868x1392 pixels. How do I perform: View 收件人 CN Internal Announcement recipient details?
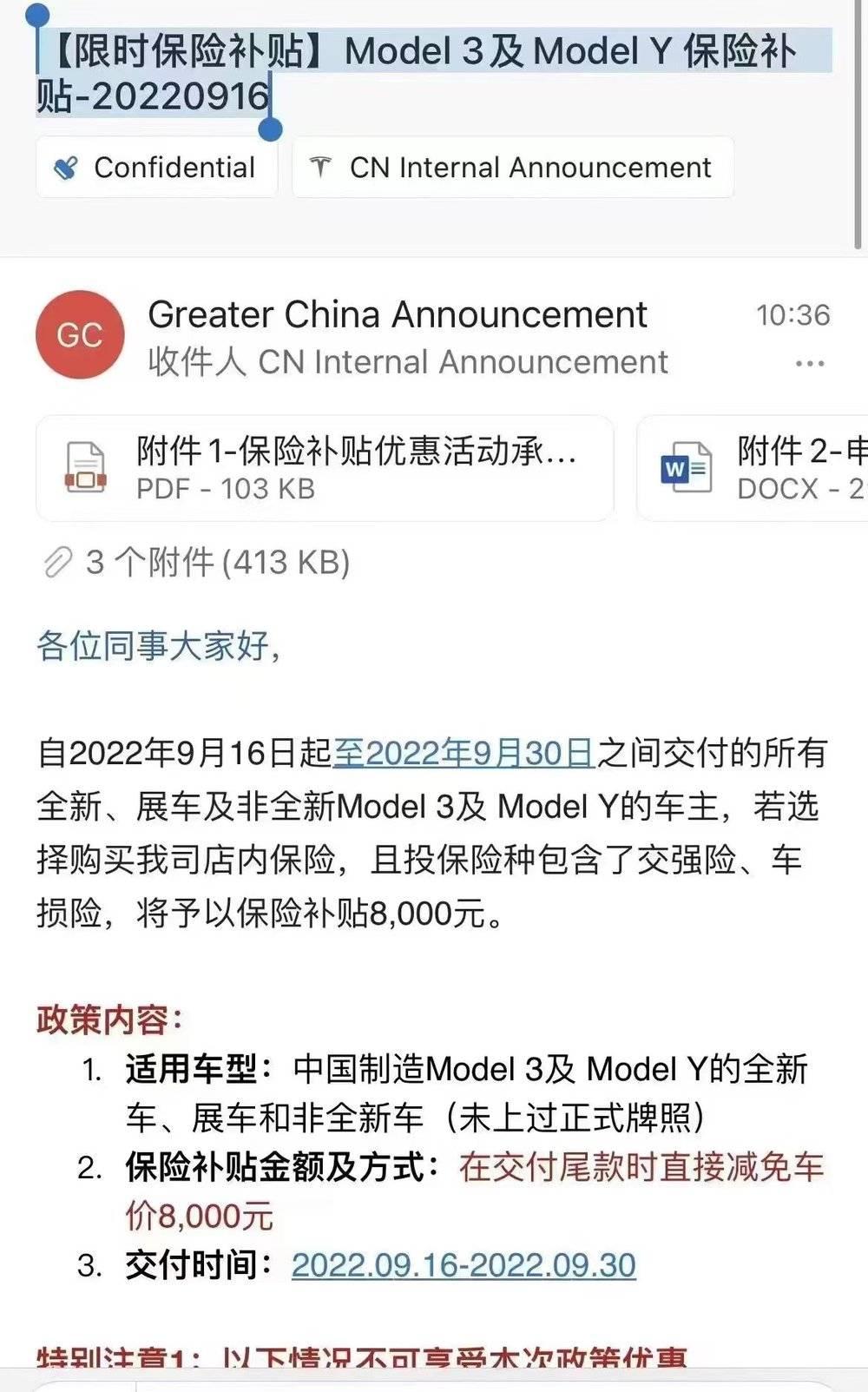[x=408, y=362]
